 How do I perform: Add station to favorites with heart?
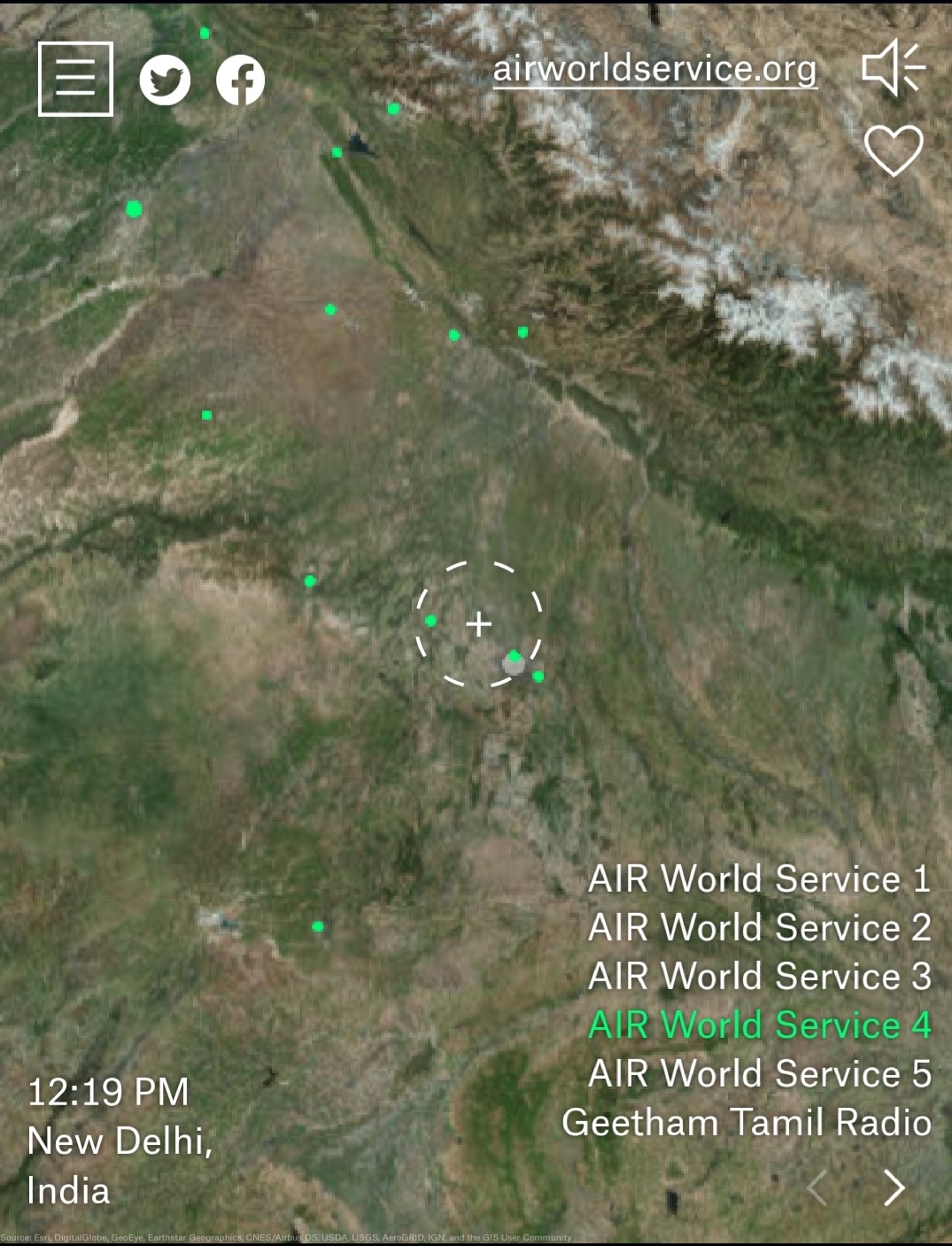tap(893, 150)
